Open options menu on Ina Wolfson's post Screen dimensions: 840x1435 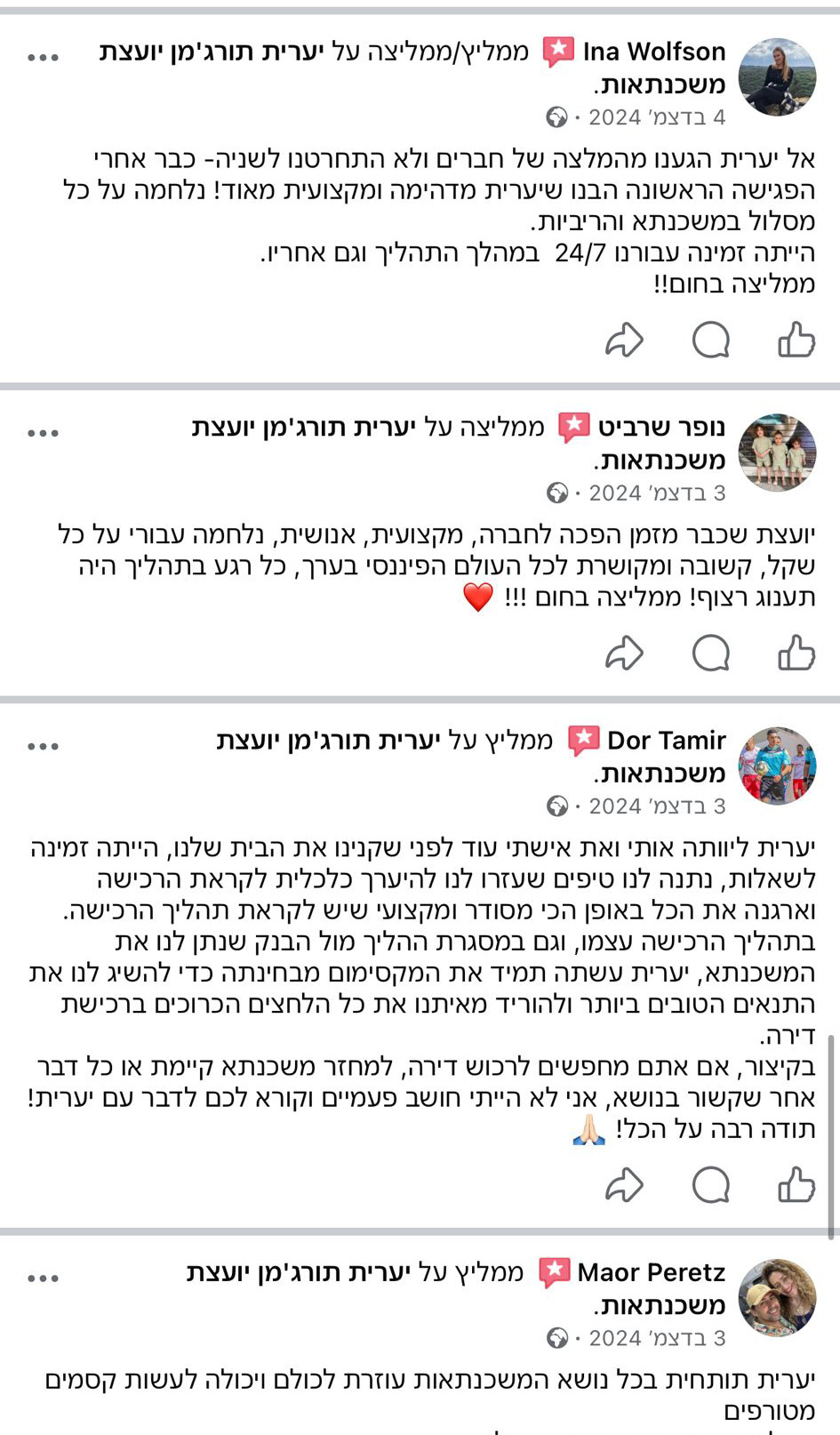pyautogui.click(x=43, y=58)
